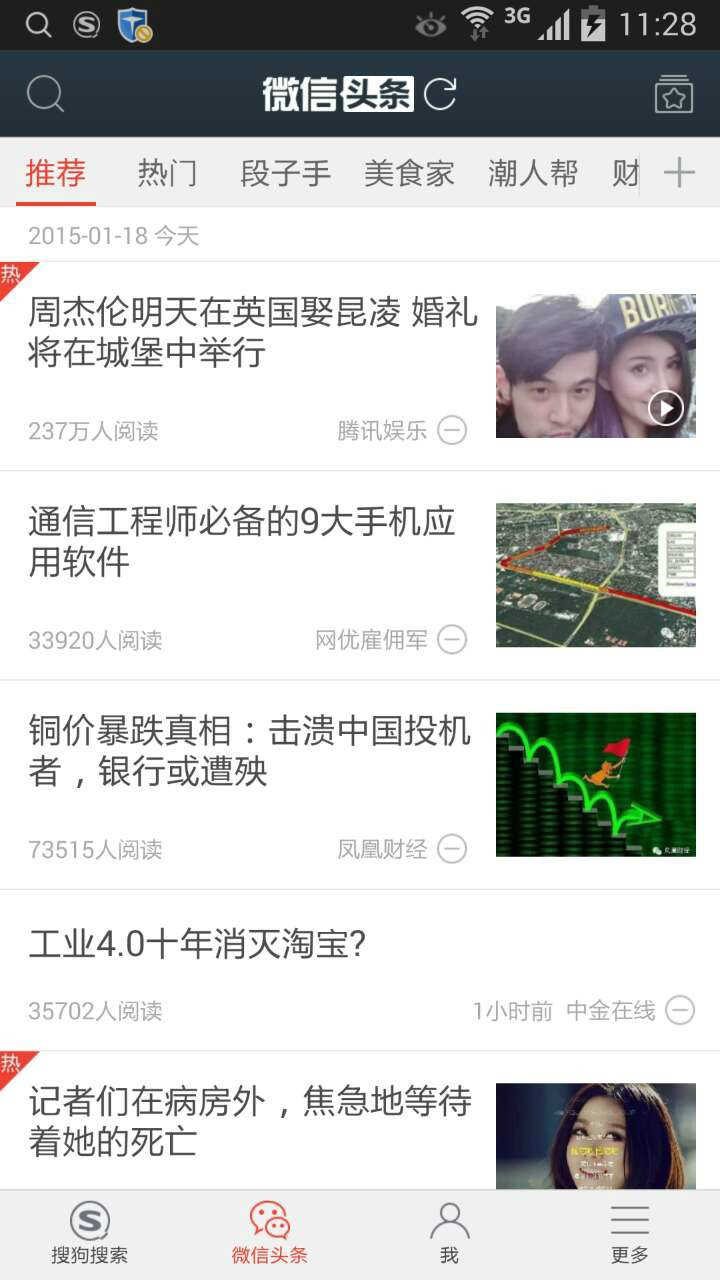720x1280 pixels.
Task: Open search with the magnifier icon
Action: pyautogui.click(x=44, y=93)
